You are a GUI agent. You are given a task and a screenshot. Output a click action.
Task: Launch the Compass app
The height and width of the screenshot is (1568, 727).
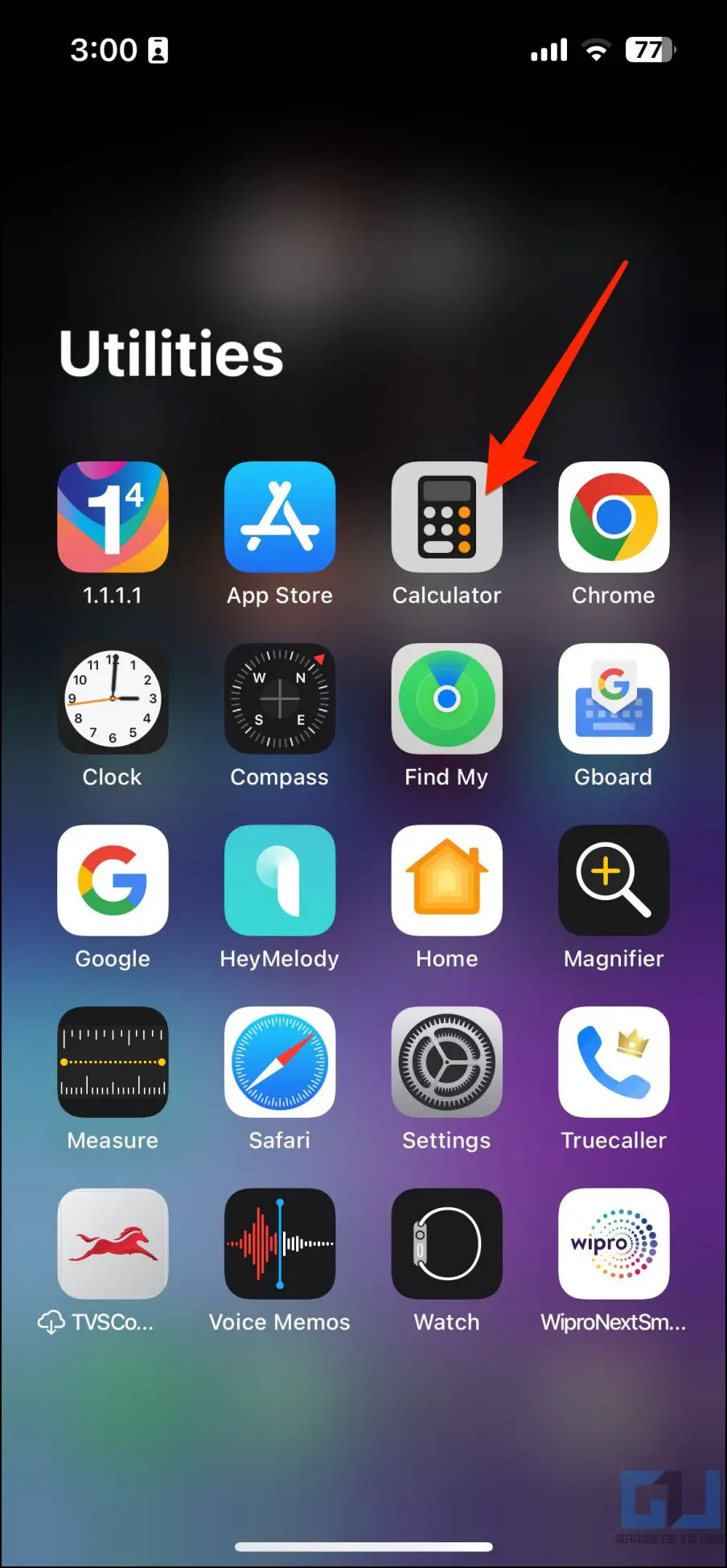pos(280,698)
